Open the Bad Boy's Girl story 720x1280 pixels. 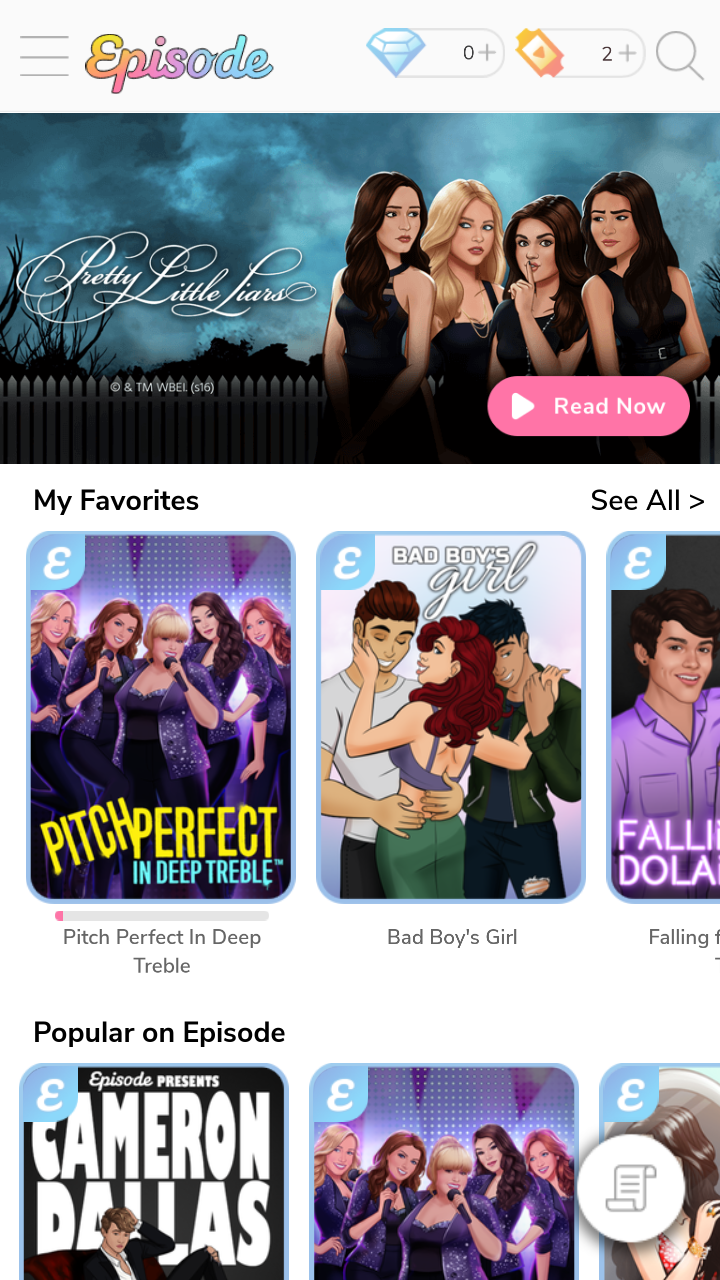coord(451,717)
